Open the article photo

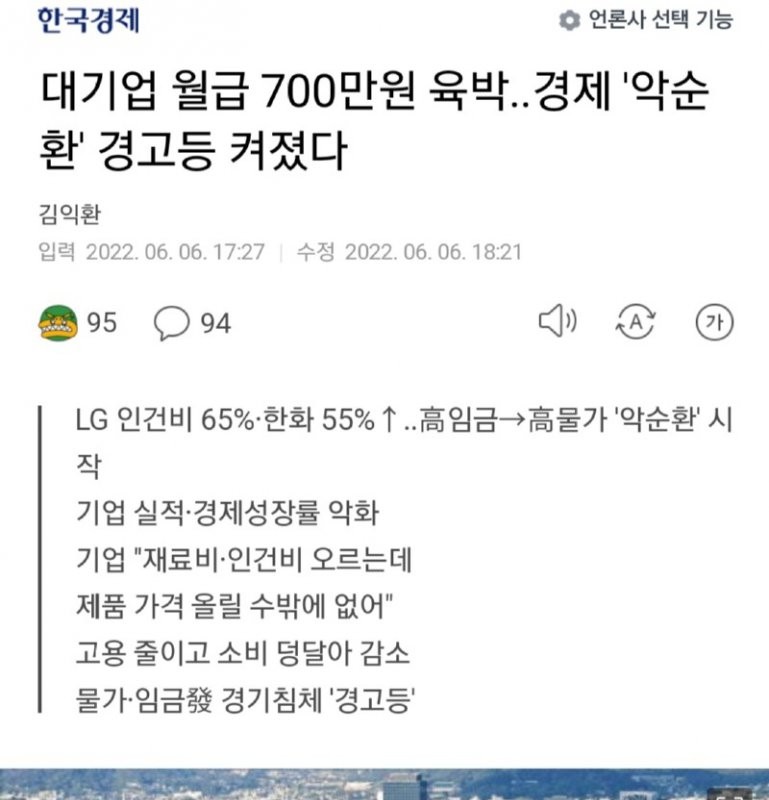[384, 785]
